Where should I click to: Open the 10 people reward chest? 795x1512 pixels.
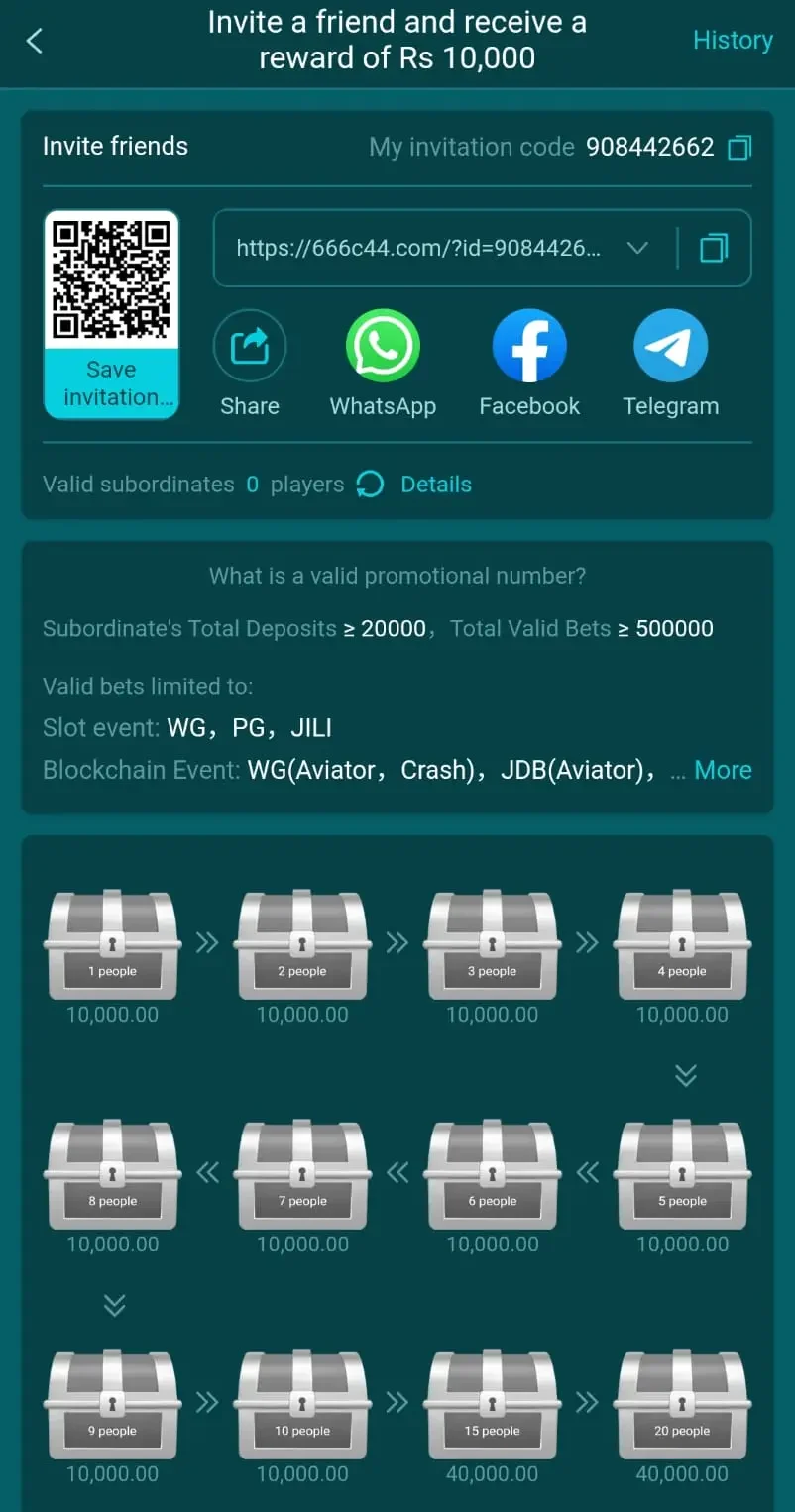(x=302, y=1404)
